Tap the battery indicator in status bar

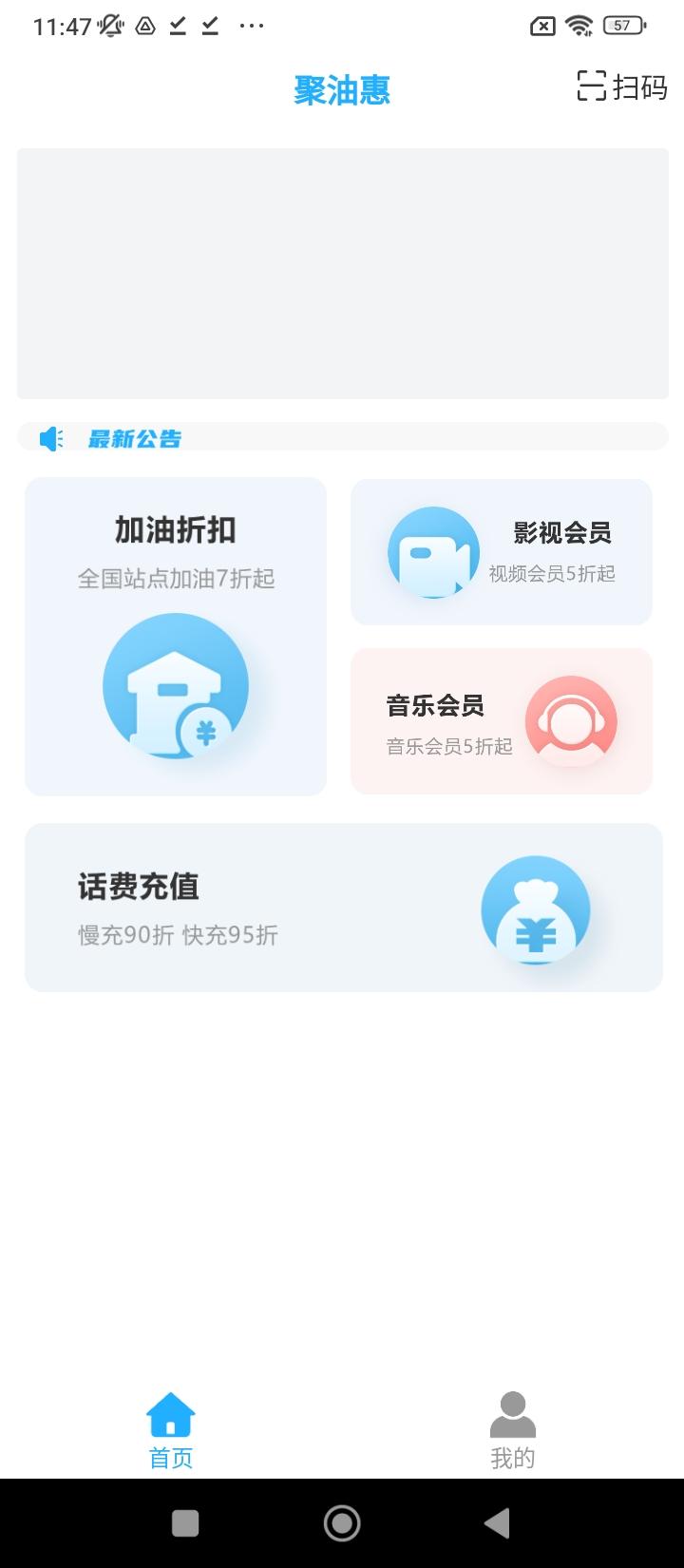pyautogui.click(x=622, y=26)
